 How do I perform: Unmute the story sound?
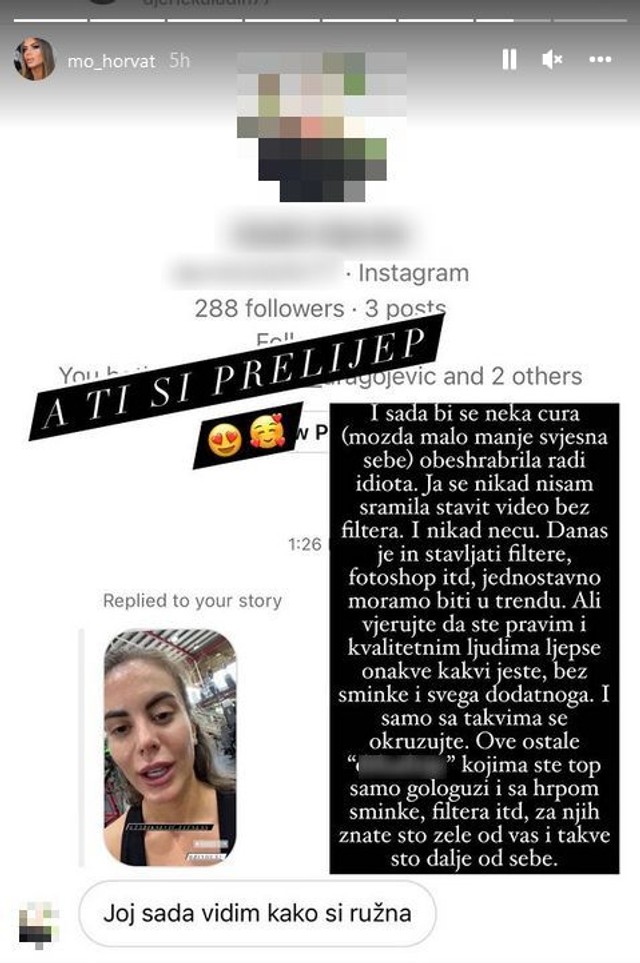click(553, 60)
